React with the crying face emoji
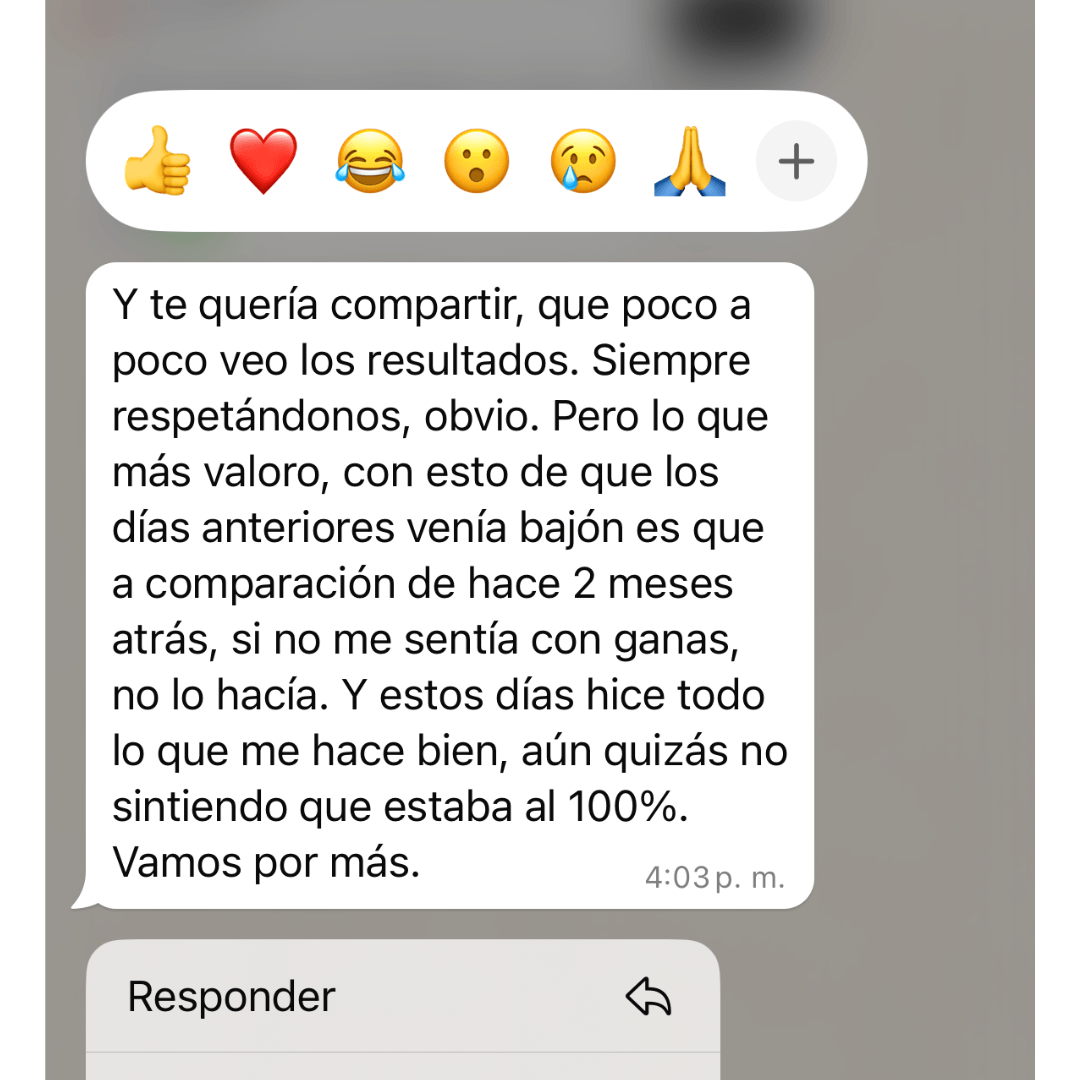The height and width of the screenshot is (1080, 1080). (x=583, y=162)
